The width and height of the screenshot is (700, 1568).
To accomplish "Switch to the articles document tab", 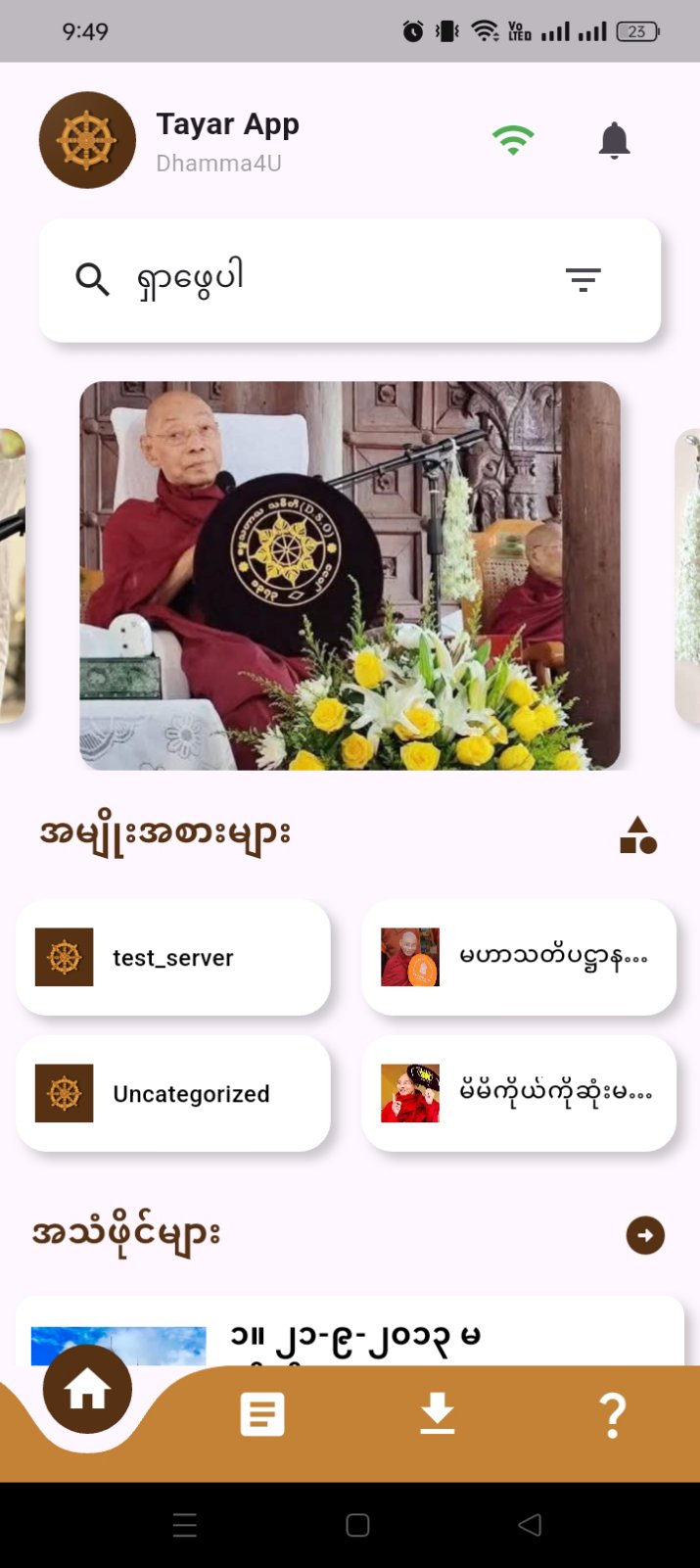I will 262,1415.
